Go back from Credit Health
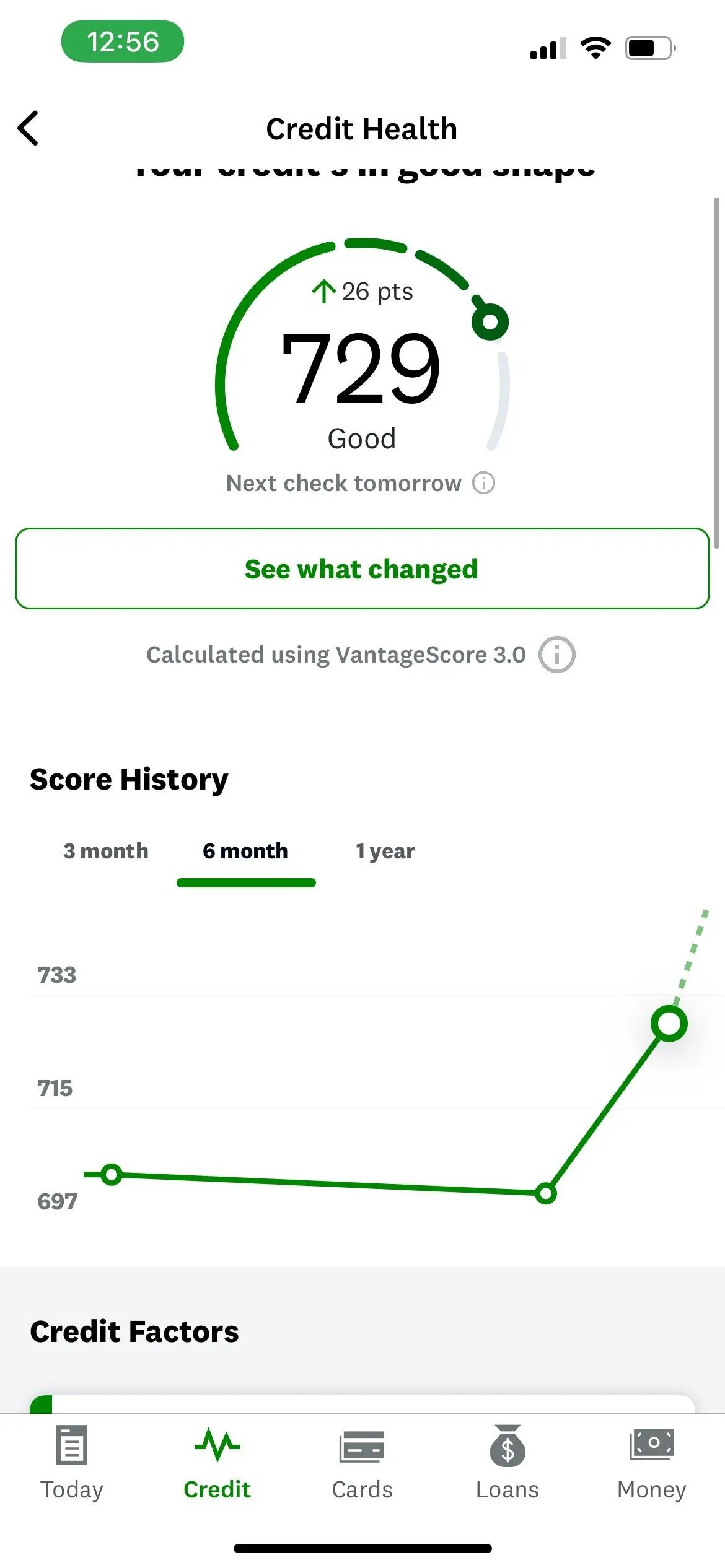The width and height of the screenshot is (725, 1568). (29, 129)
